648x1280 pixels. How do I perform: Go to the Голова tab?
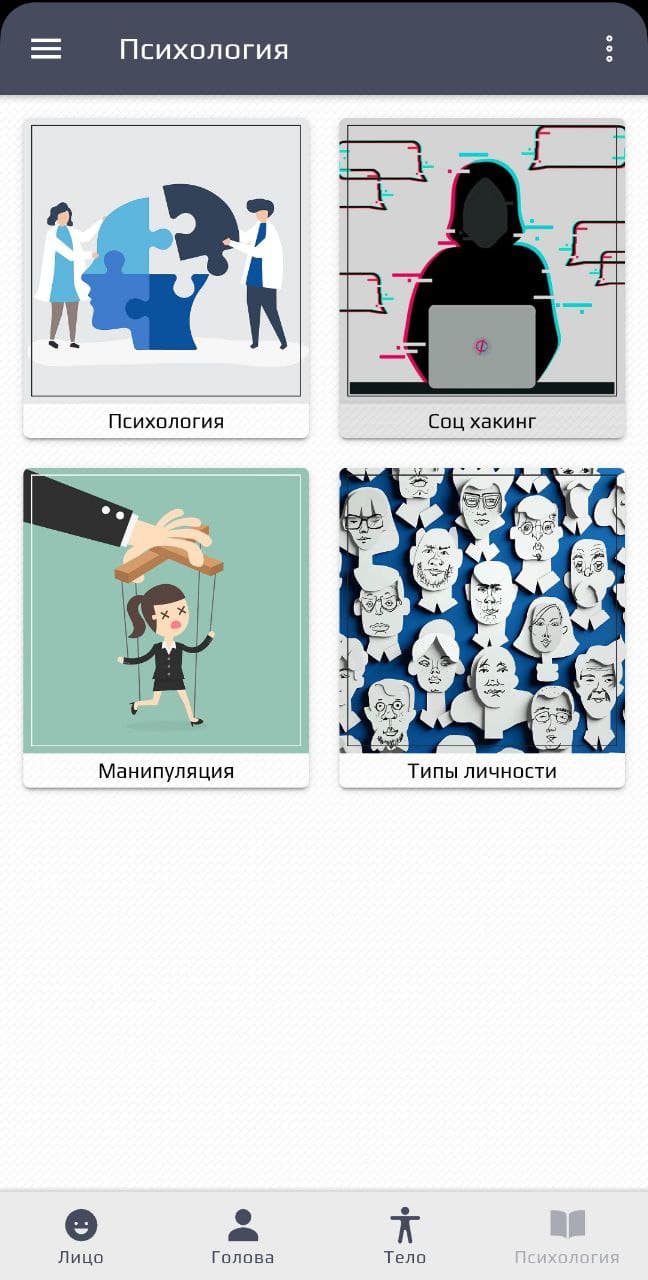point(243,1237)
